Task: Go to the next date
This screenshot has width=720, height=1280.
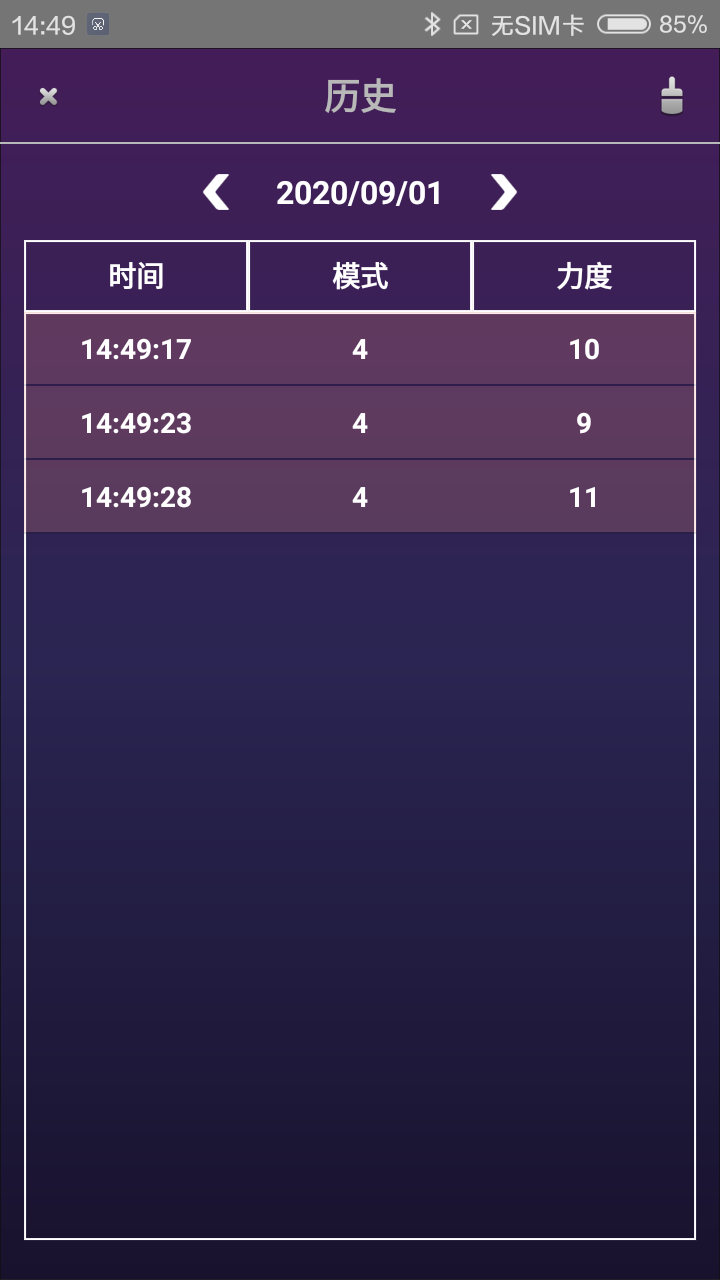Action: pos(503,192)
